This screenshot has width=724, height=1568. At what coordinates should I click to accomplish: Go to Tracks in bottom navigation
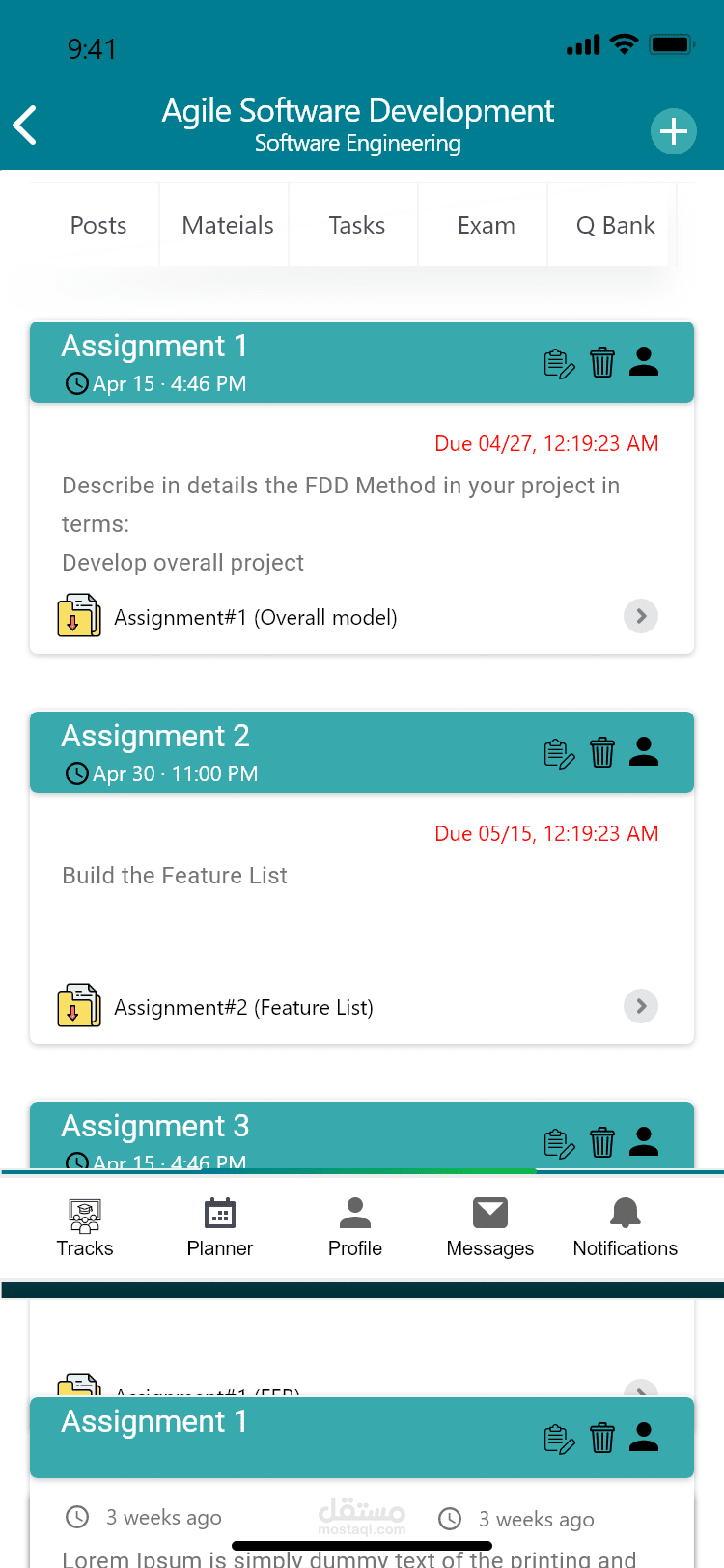pyautogui.click(x=85, y=1228)
